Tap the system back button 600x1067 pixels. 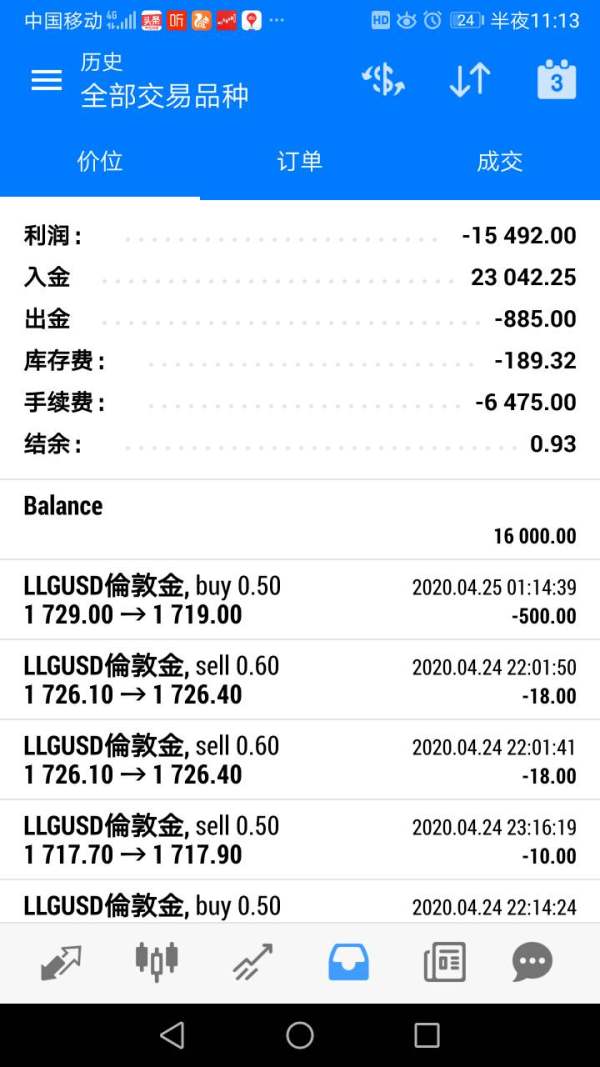pos(172,1035)
